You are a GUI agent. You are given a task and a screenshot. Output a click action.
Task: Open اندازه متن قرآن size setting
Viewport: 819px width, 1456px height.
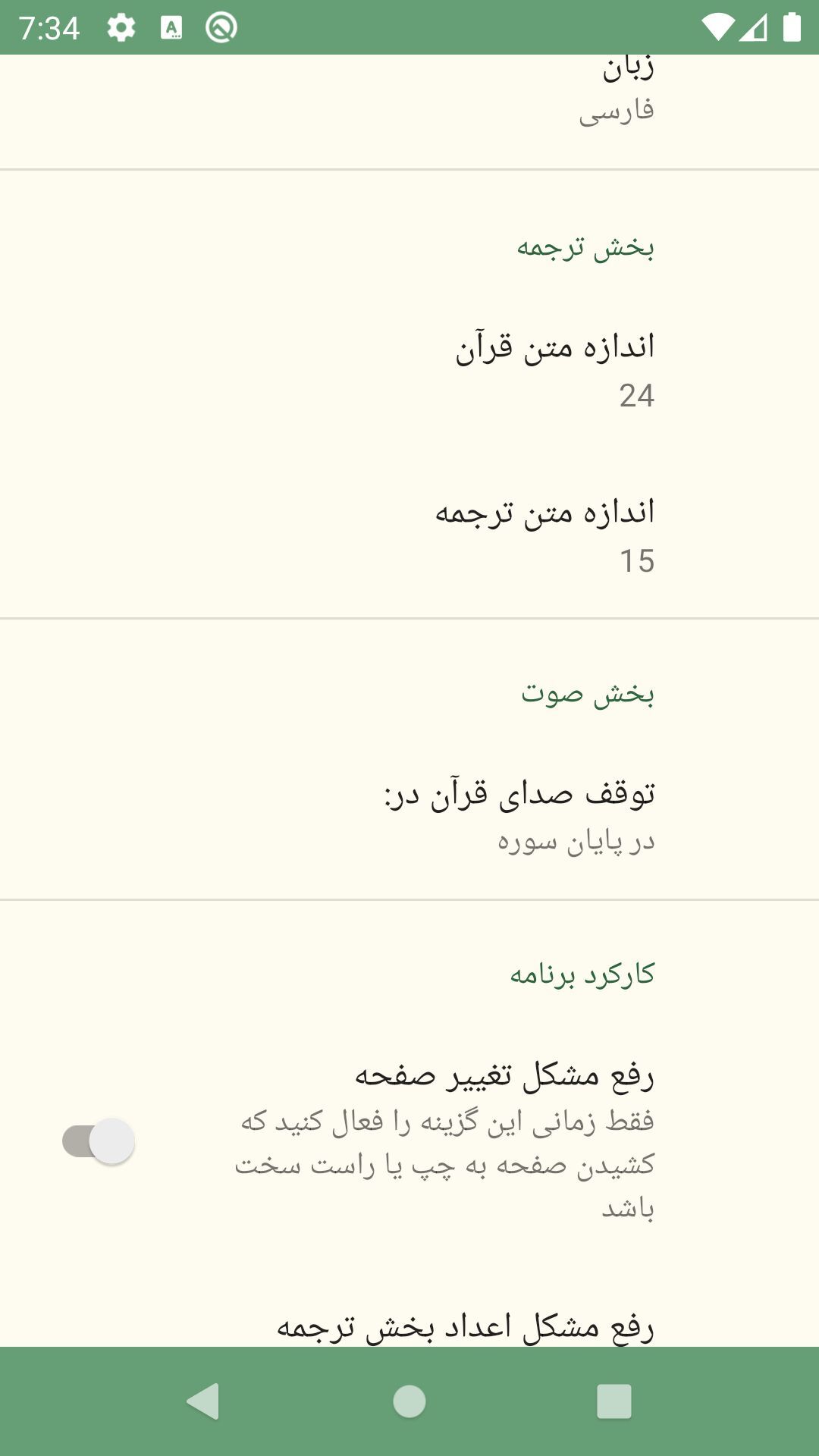tap(409, 370)
